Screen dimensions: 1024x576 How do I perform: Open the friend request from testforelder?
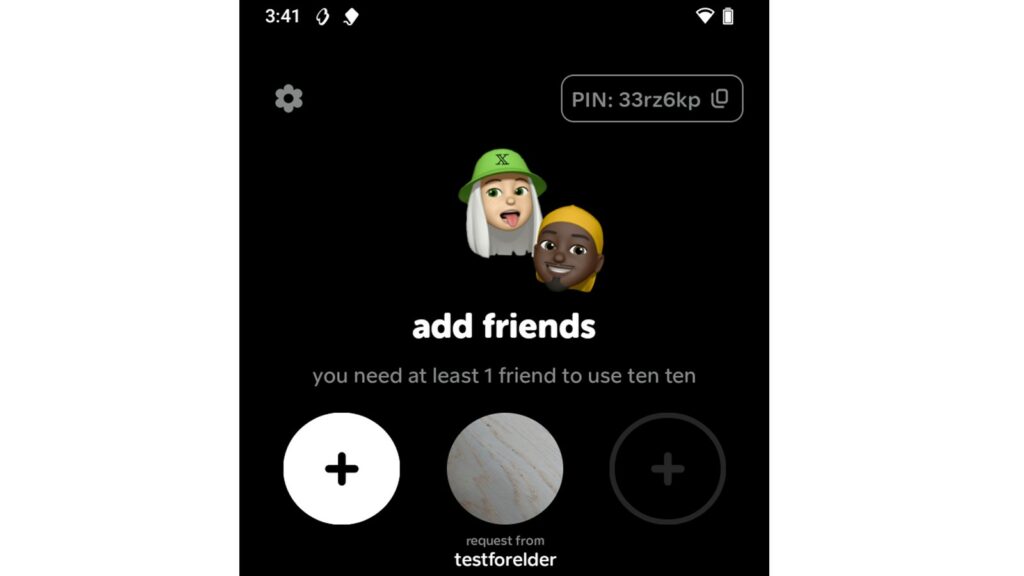pyautogui.click(x=505, y=470)
